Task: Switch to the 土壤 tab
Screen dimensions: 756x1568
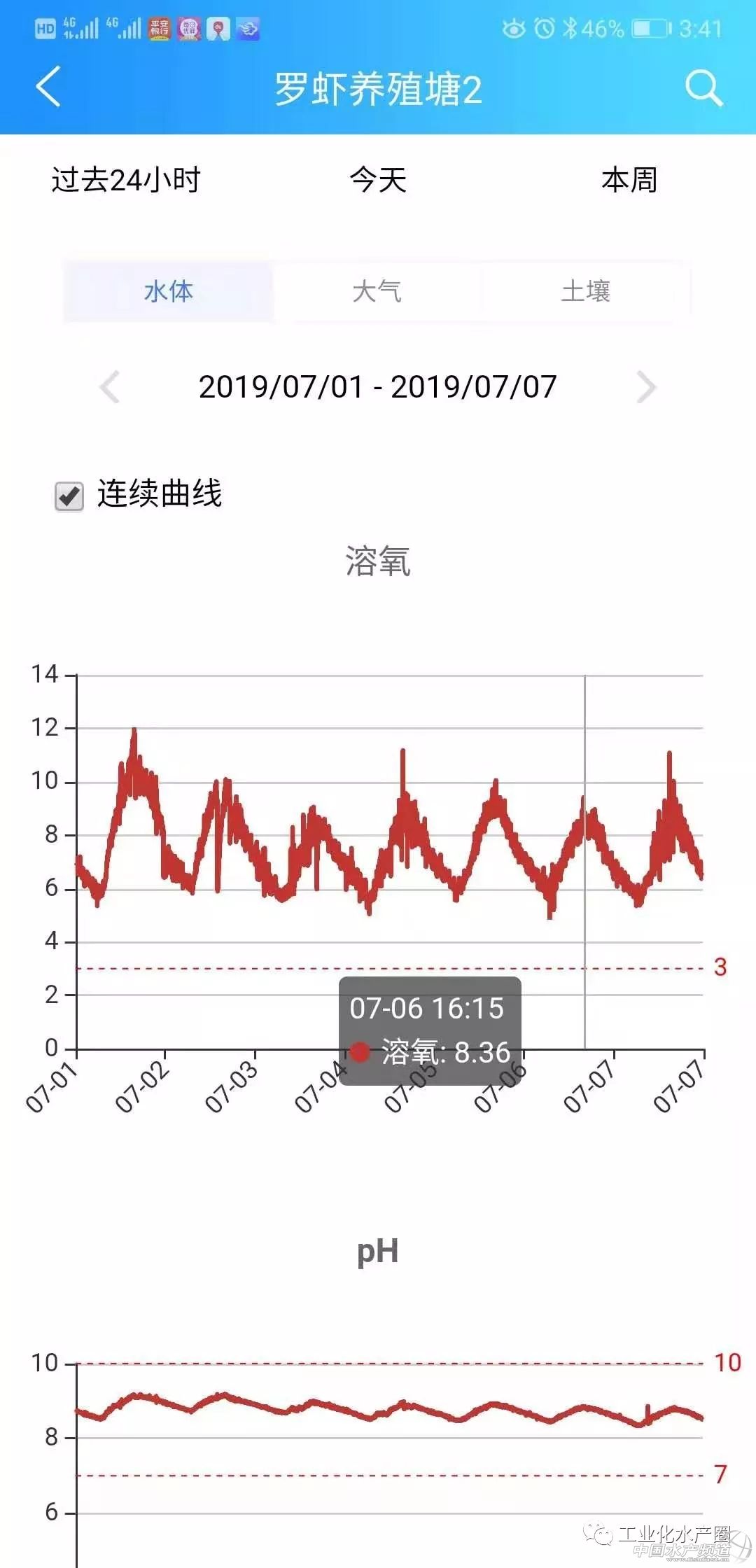Action: (585, 291)
